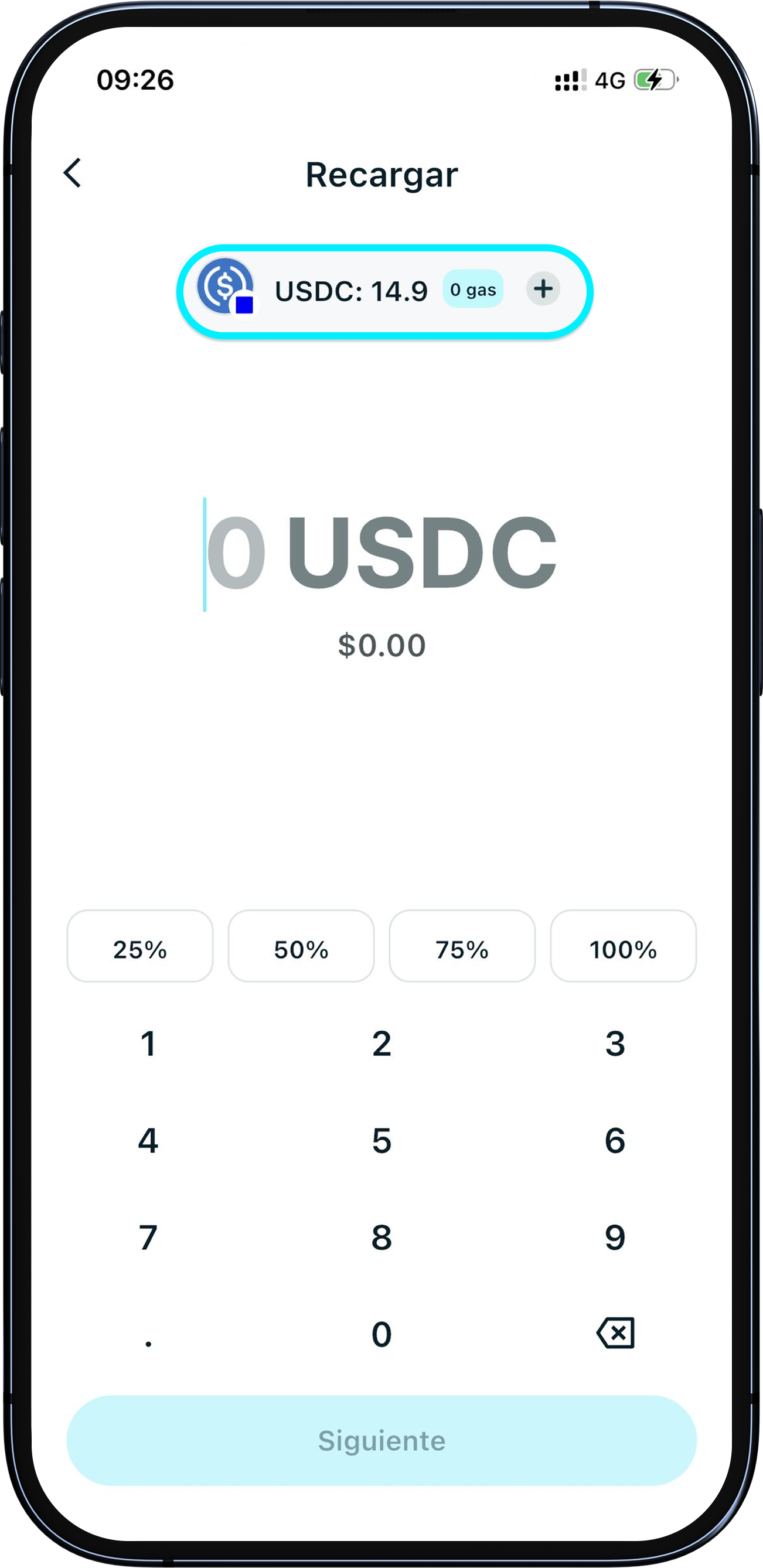Enter digit 8 on the keypad
The width and height of the screenshot is (763, 1568).
tap(382, 1238)
